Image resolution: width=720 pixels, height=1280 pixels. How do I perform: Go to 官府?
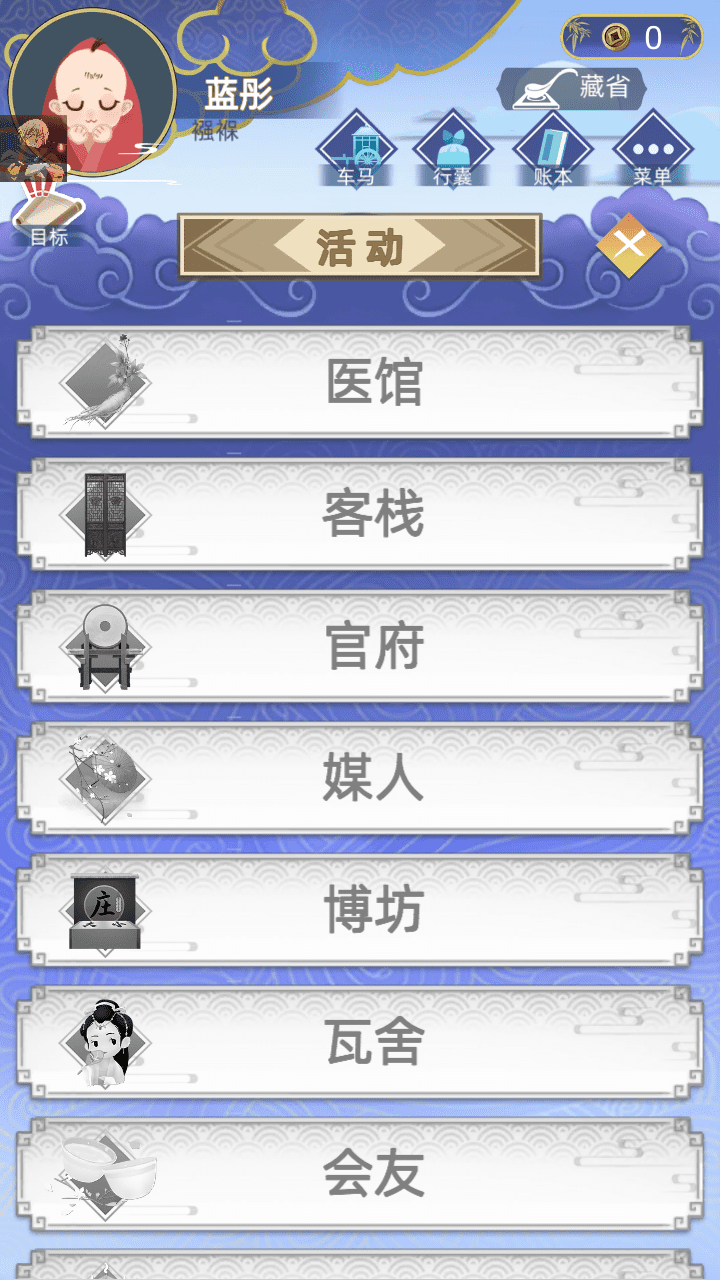(360, 646)
